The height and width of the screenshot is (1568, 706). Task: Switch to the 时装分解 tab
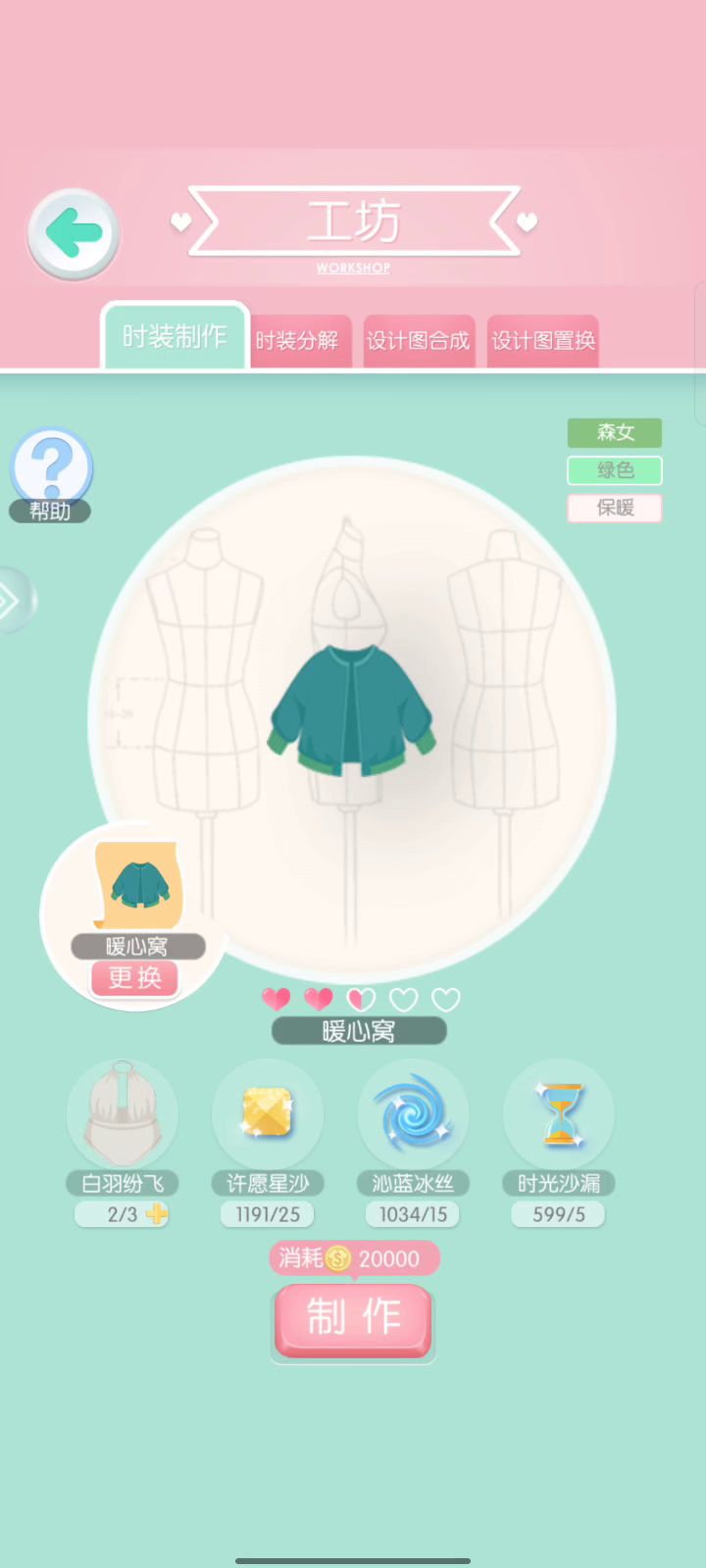(297, 340)
